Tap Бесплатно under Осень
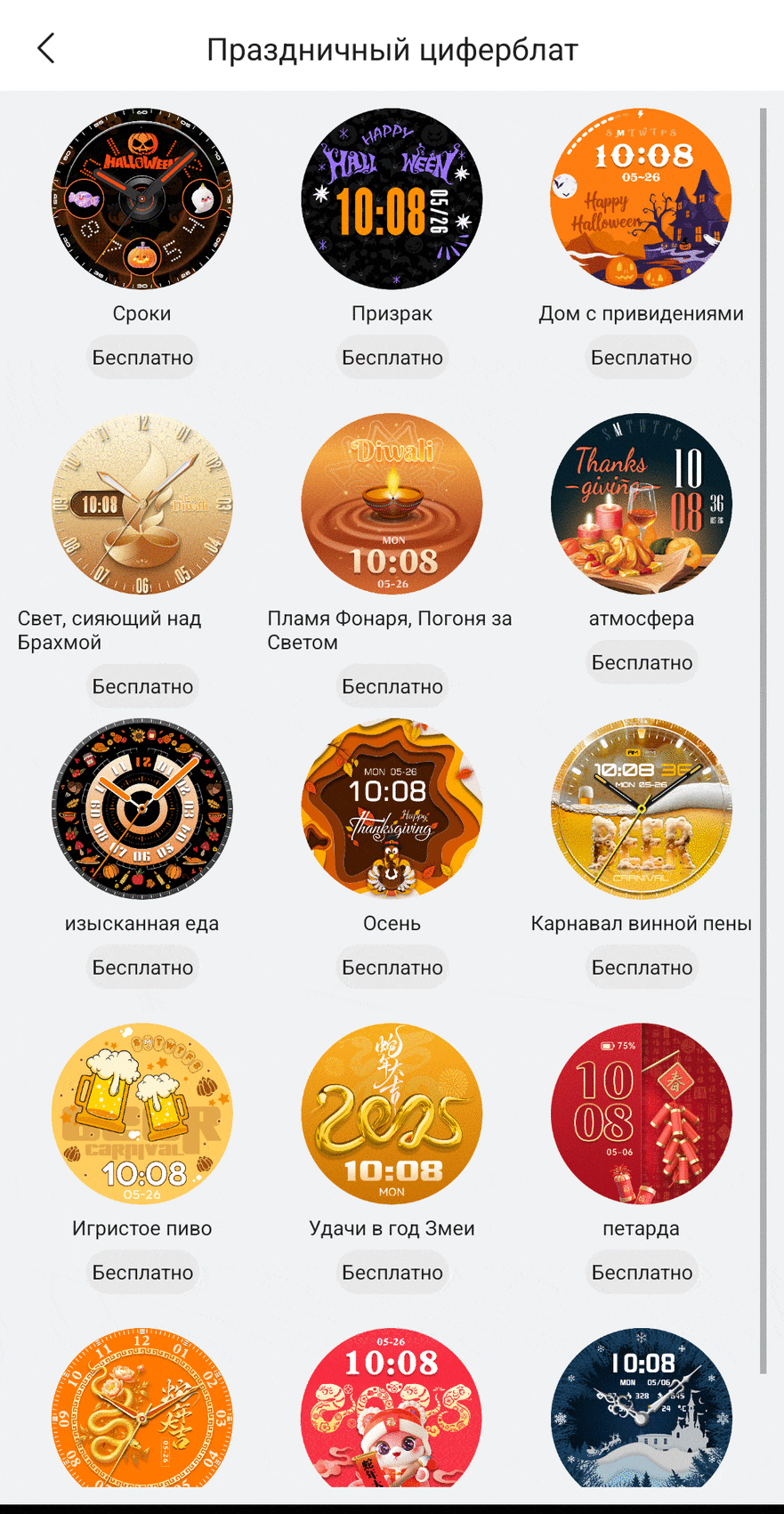Screen dimensions: 784x1514 (392, 968)
